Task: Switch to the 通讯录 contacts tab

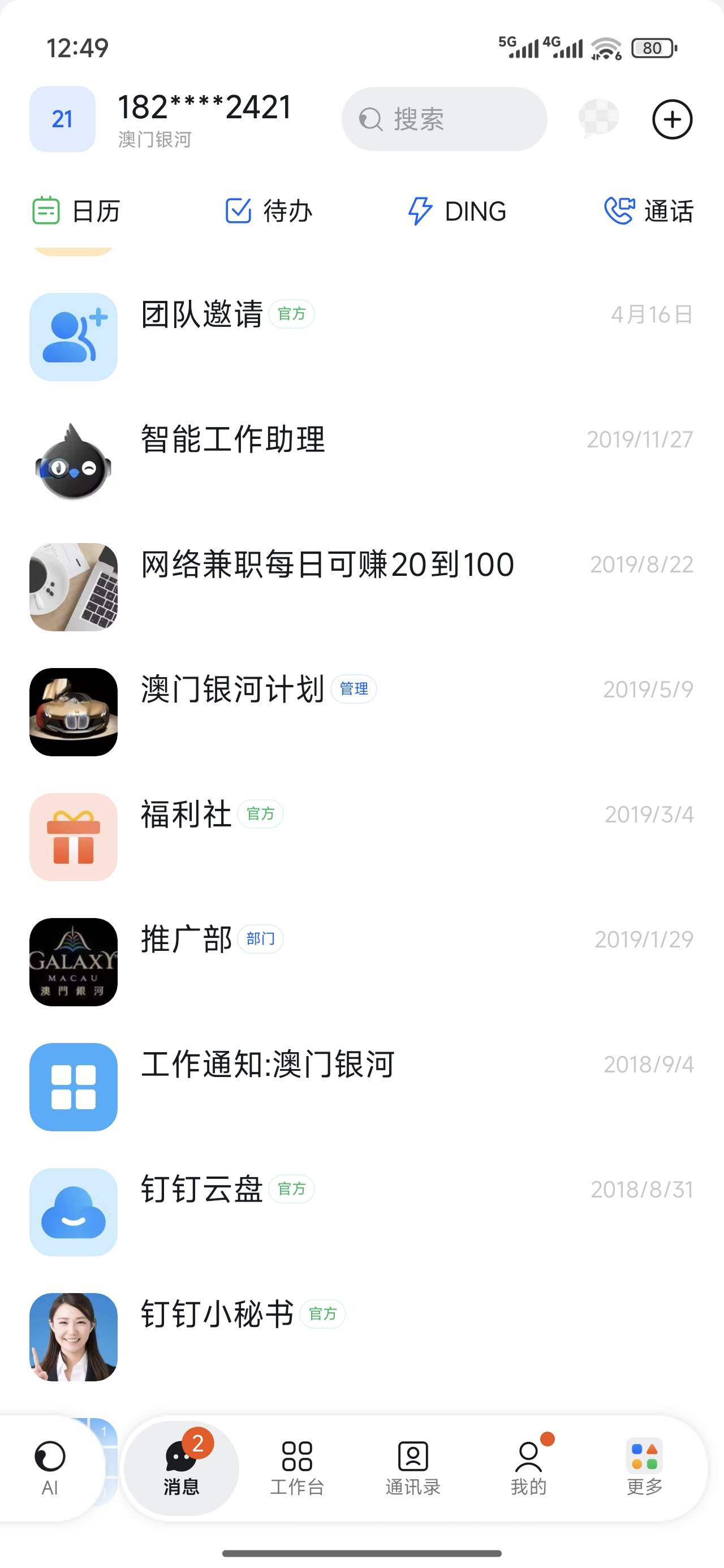Action: [x=413, y=1467]
